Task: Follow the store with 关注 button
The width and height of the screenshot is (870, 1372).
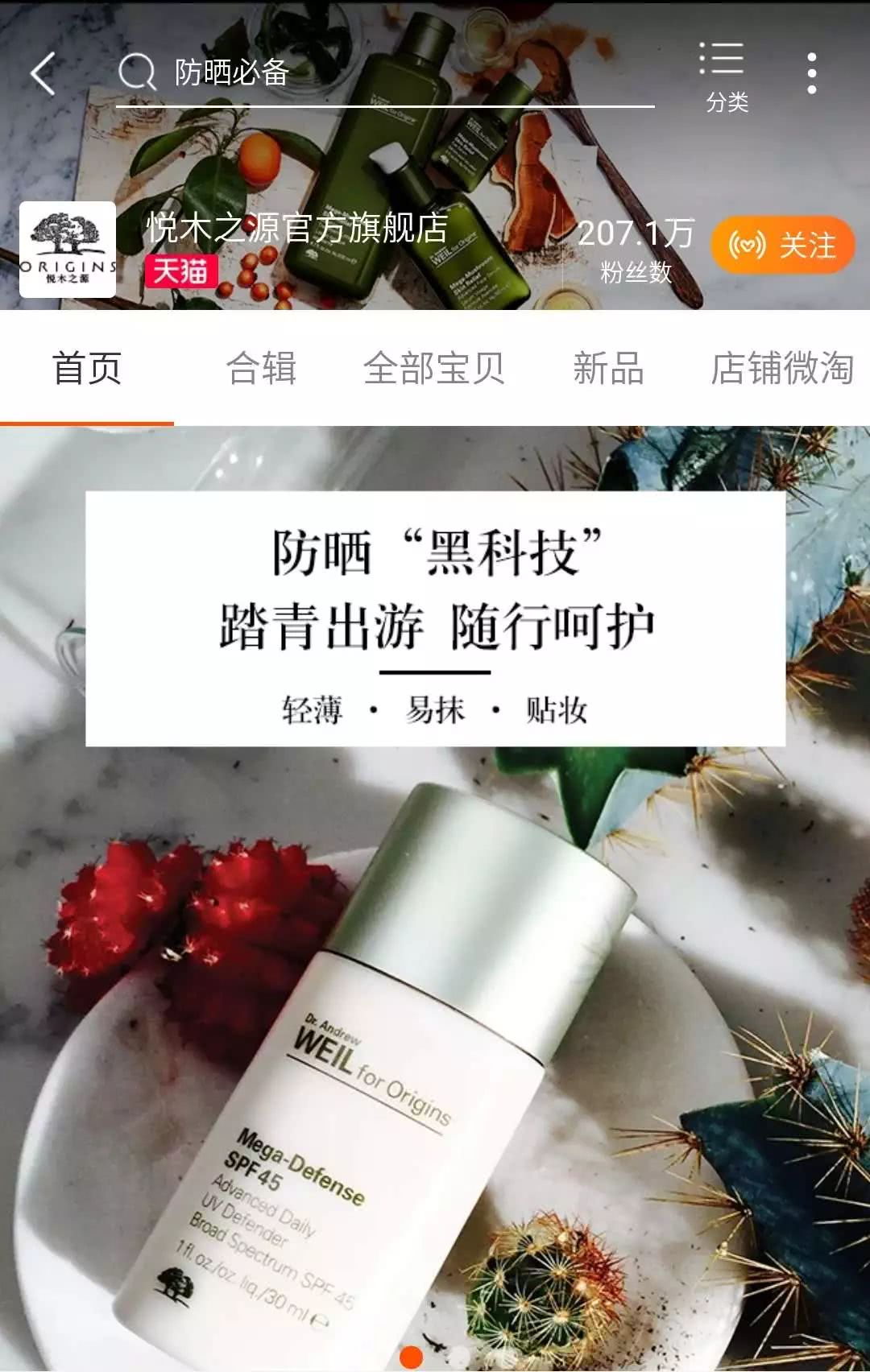Action: click(x=782, y=246)
